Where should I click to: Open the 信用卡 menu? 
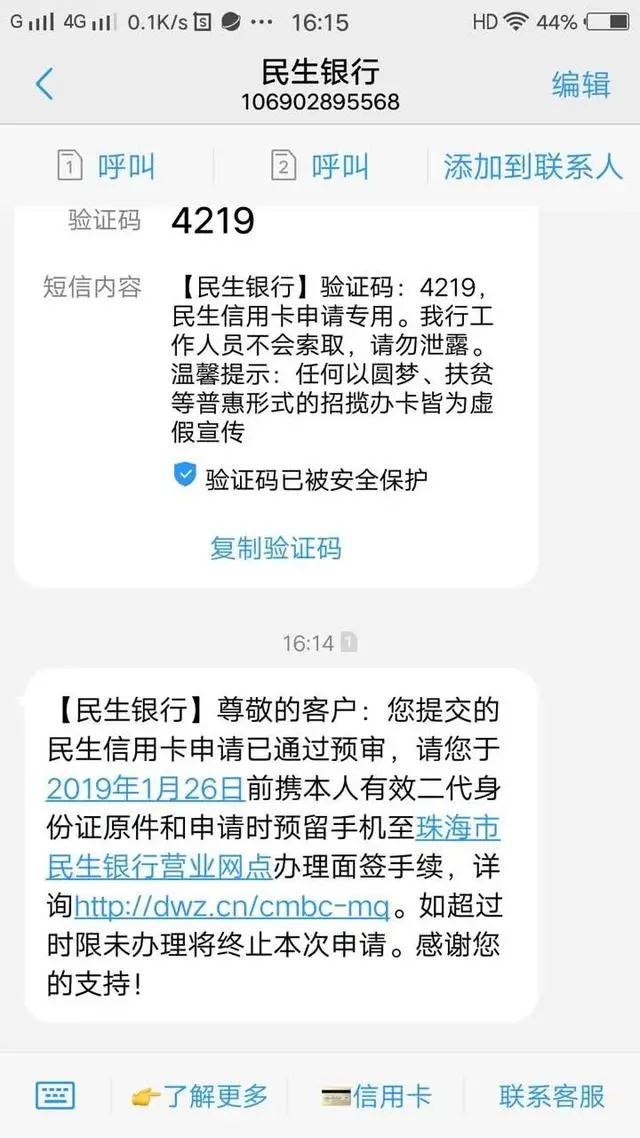(376, 1096)
